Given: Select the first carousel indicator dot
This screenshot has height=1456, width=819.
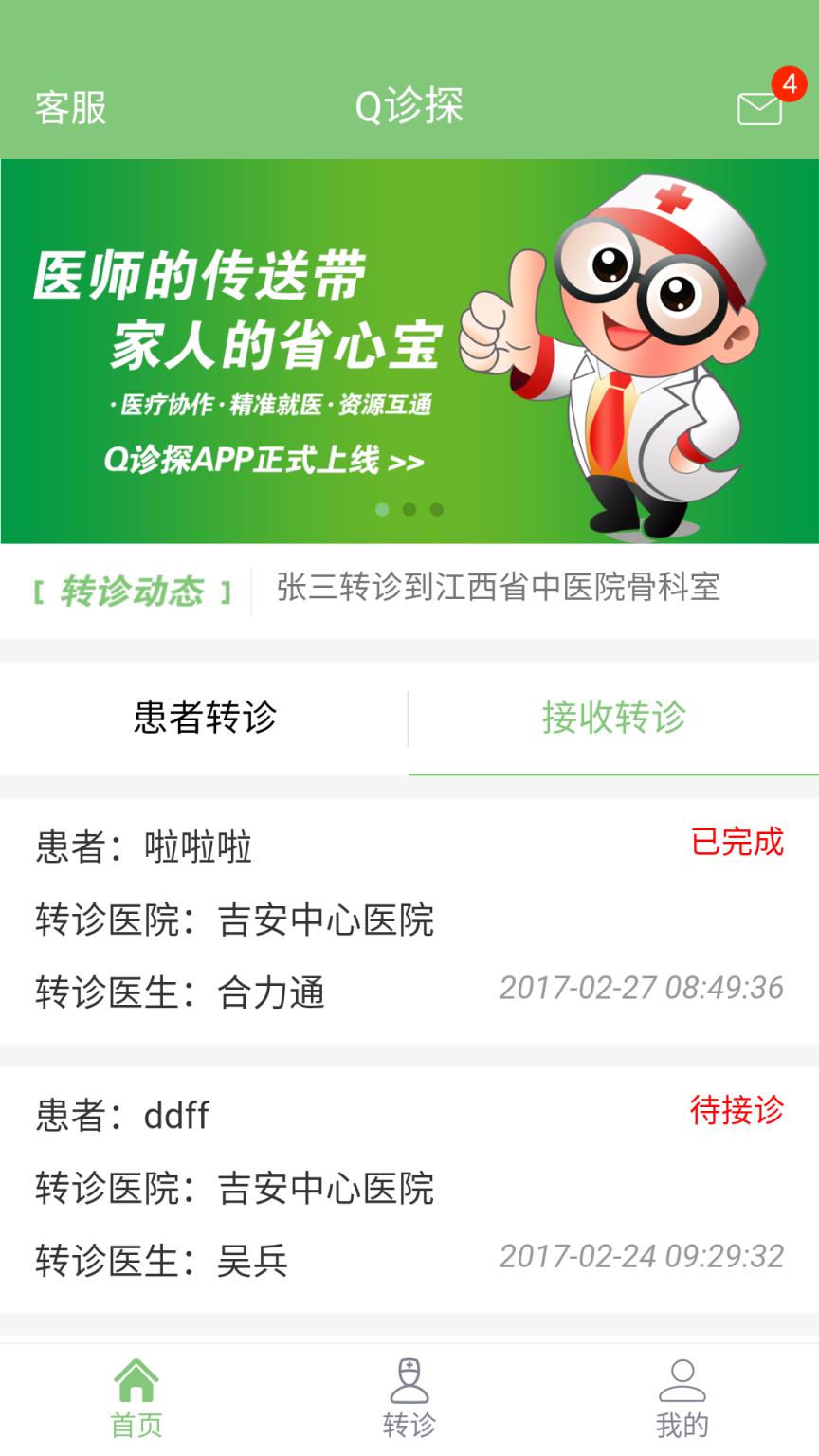Looking at the screenshot, I should coord(384,510).
